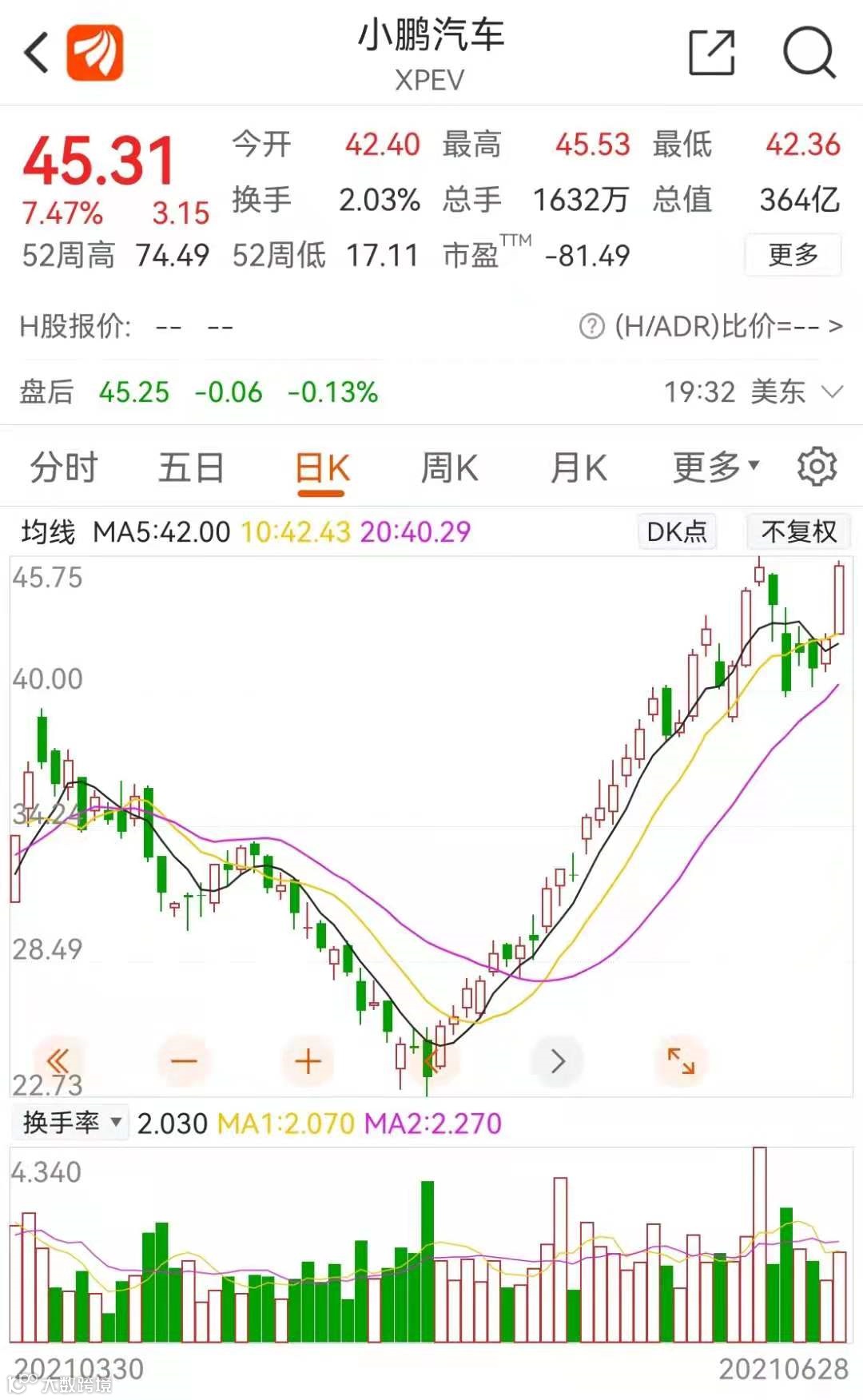Open the H/ADR 比价 details

pos(711,326)
